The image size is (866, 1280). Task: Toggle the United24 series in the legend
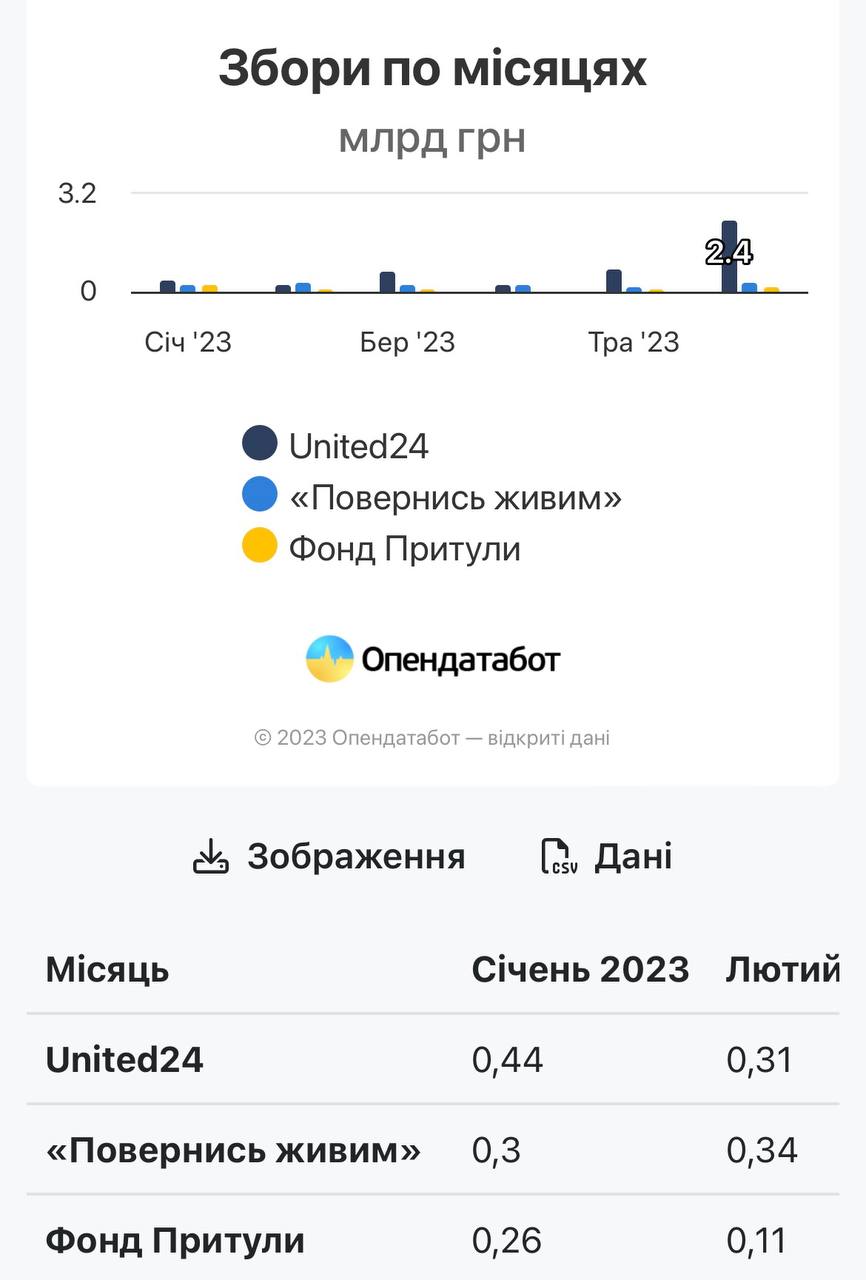click(336, 446)
